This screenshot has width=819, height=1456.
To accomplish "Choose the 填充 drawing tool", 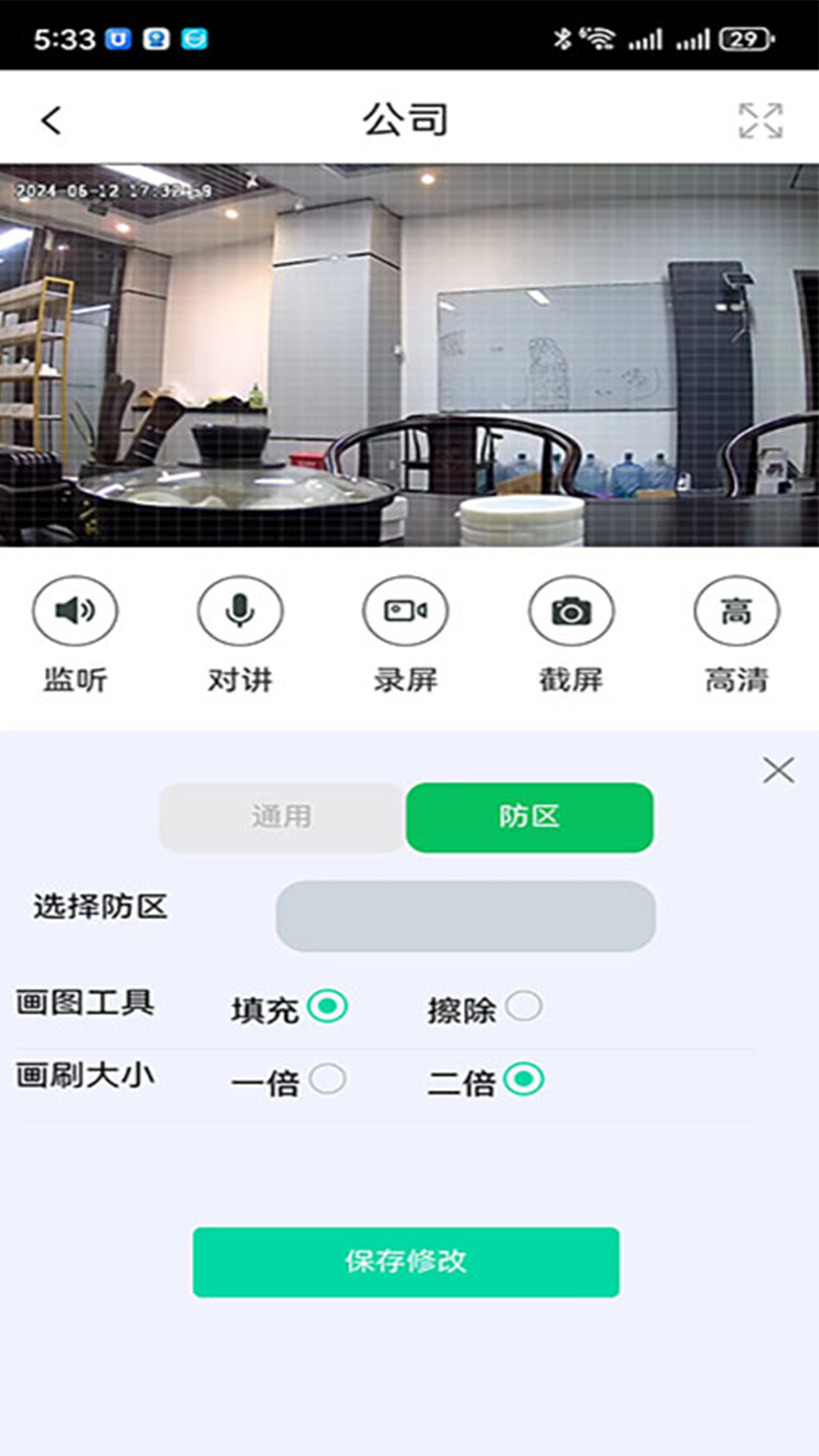I will click(x=328, y=1006).
